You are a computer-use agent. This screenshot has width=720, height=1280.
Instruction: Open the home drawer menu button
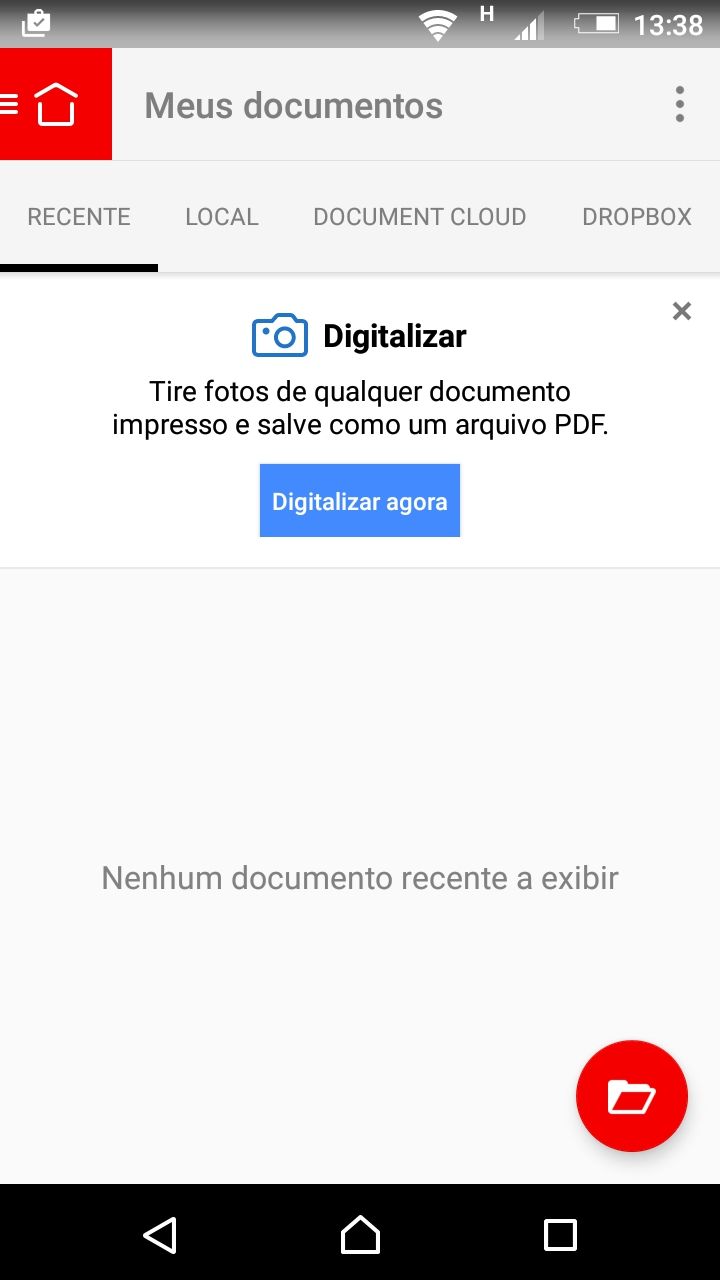[x=55, y=104]
